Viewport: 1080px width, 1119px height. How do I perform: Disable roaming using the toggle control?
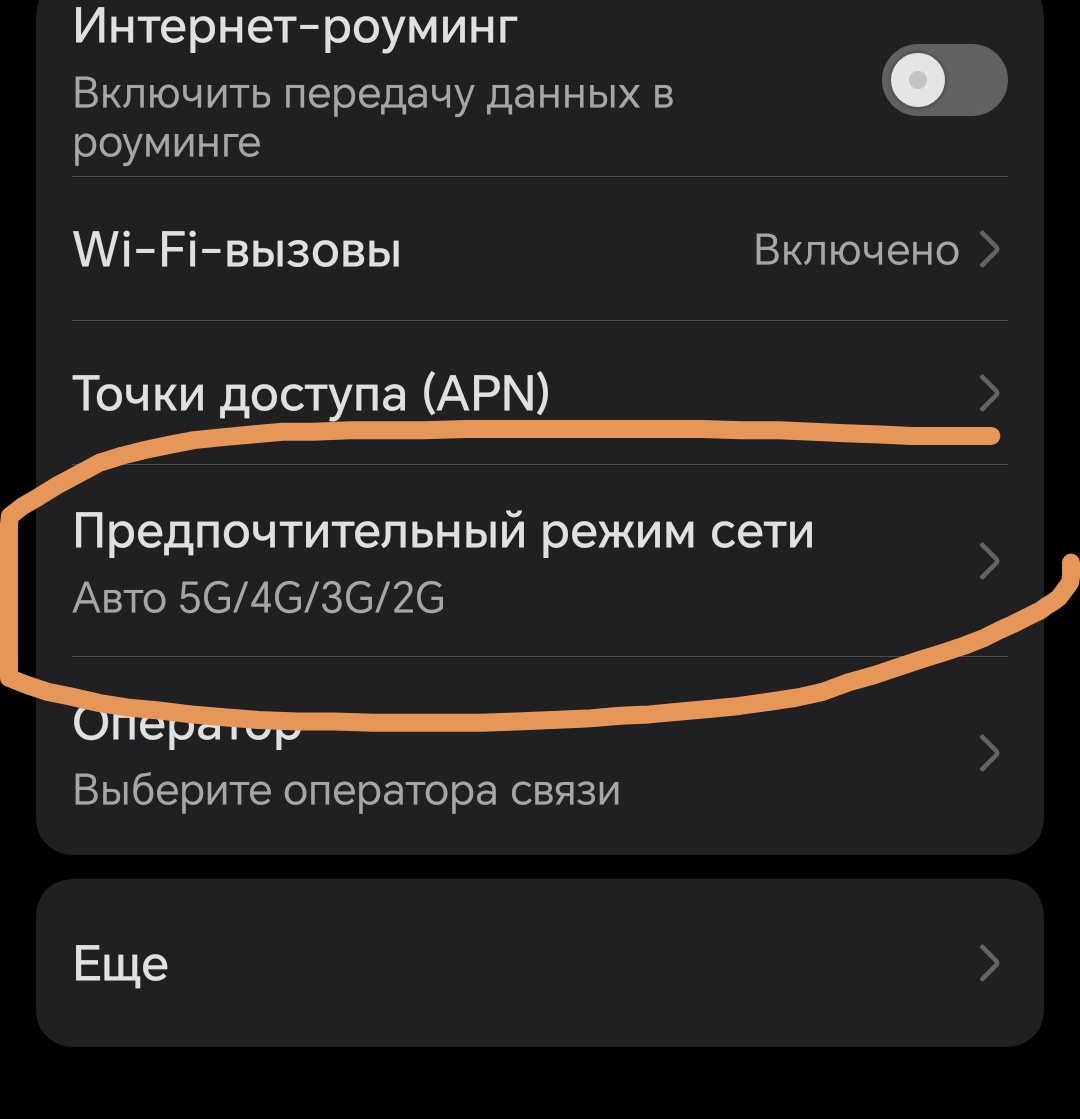click(945, 81)
